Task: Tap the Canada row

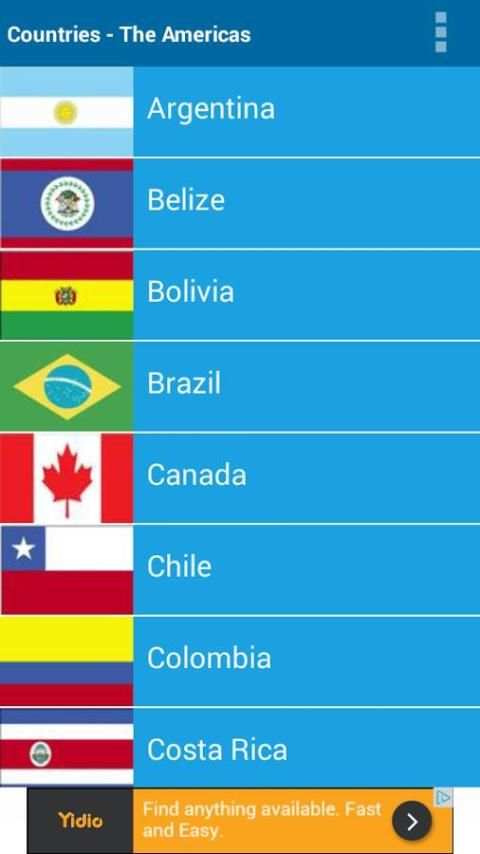Action: pos(240,478)
